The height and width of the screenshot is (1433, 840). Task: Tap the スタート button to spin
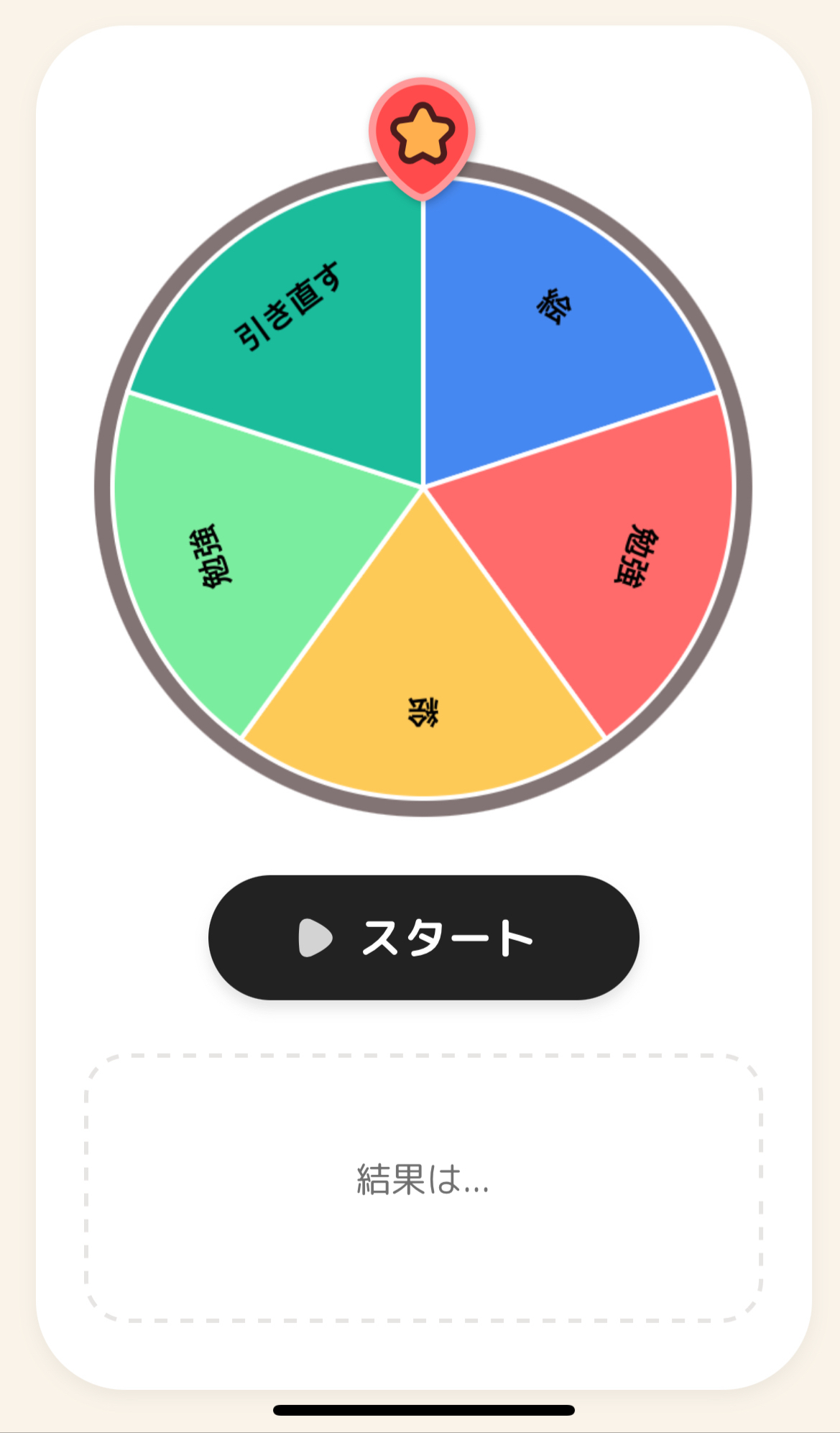(423, 937)
